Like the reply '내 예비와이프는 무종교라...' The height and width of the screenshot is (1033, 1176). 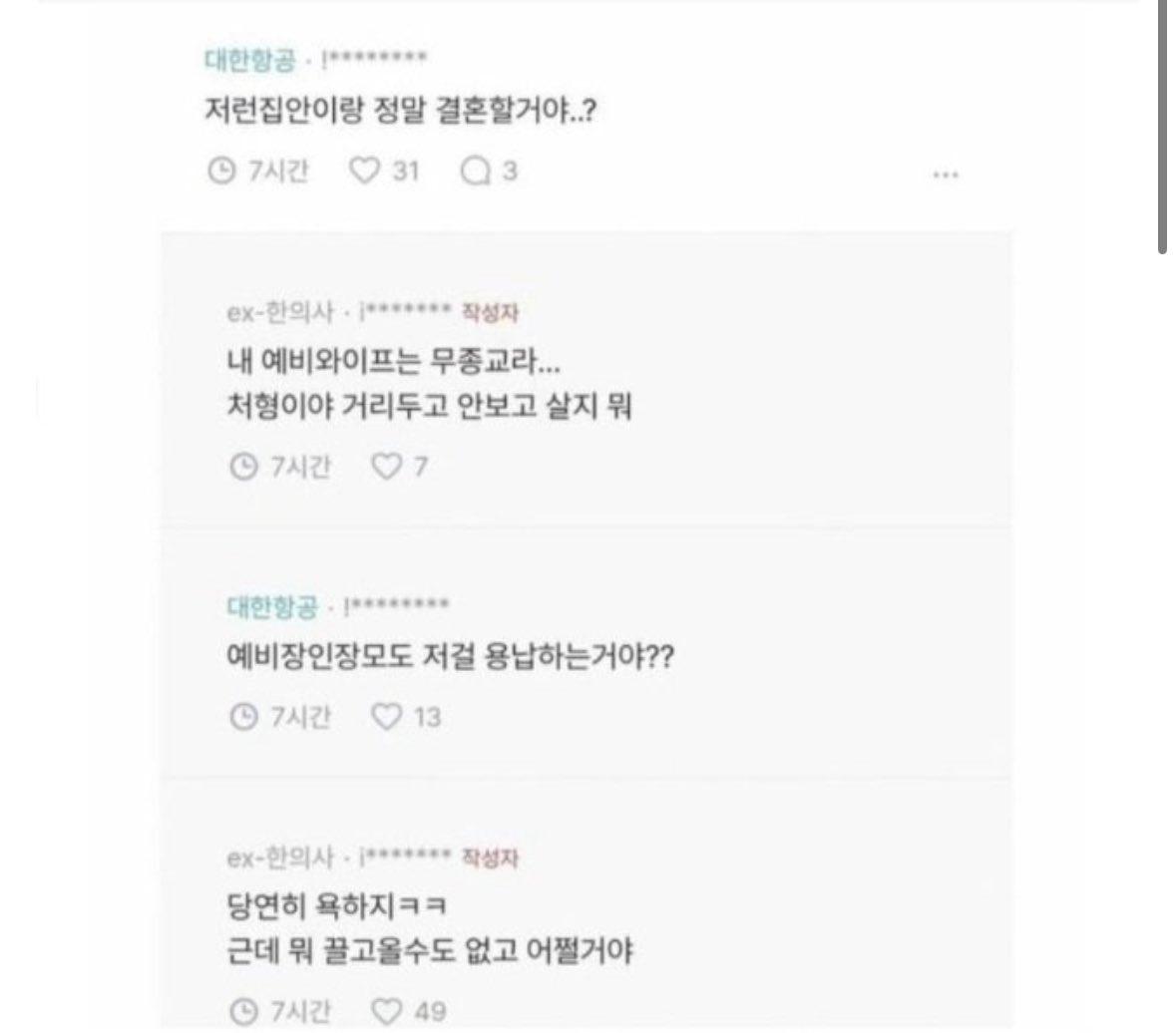(386, 466)
